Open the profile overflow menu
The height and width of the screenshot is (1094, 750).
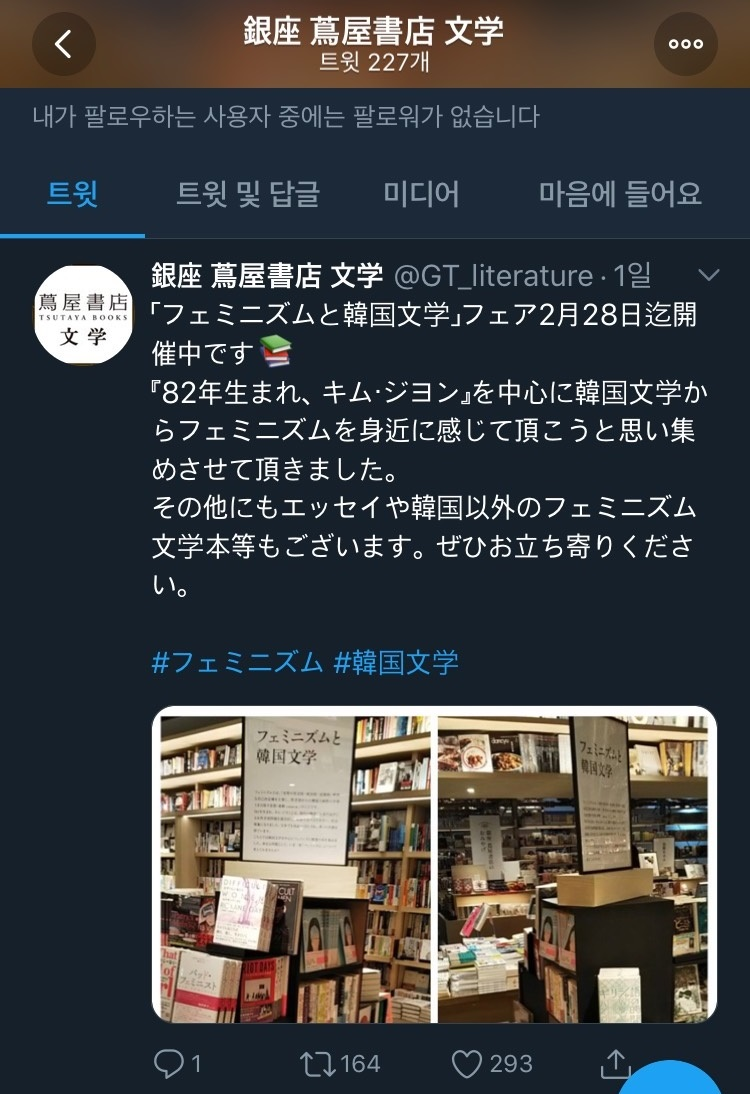tap(686, 44)
